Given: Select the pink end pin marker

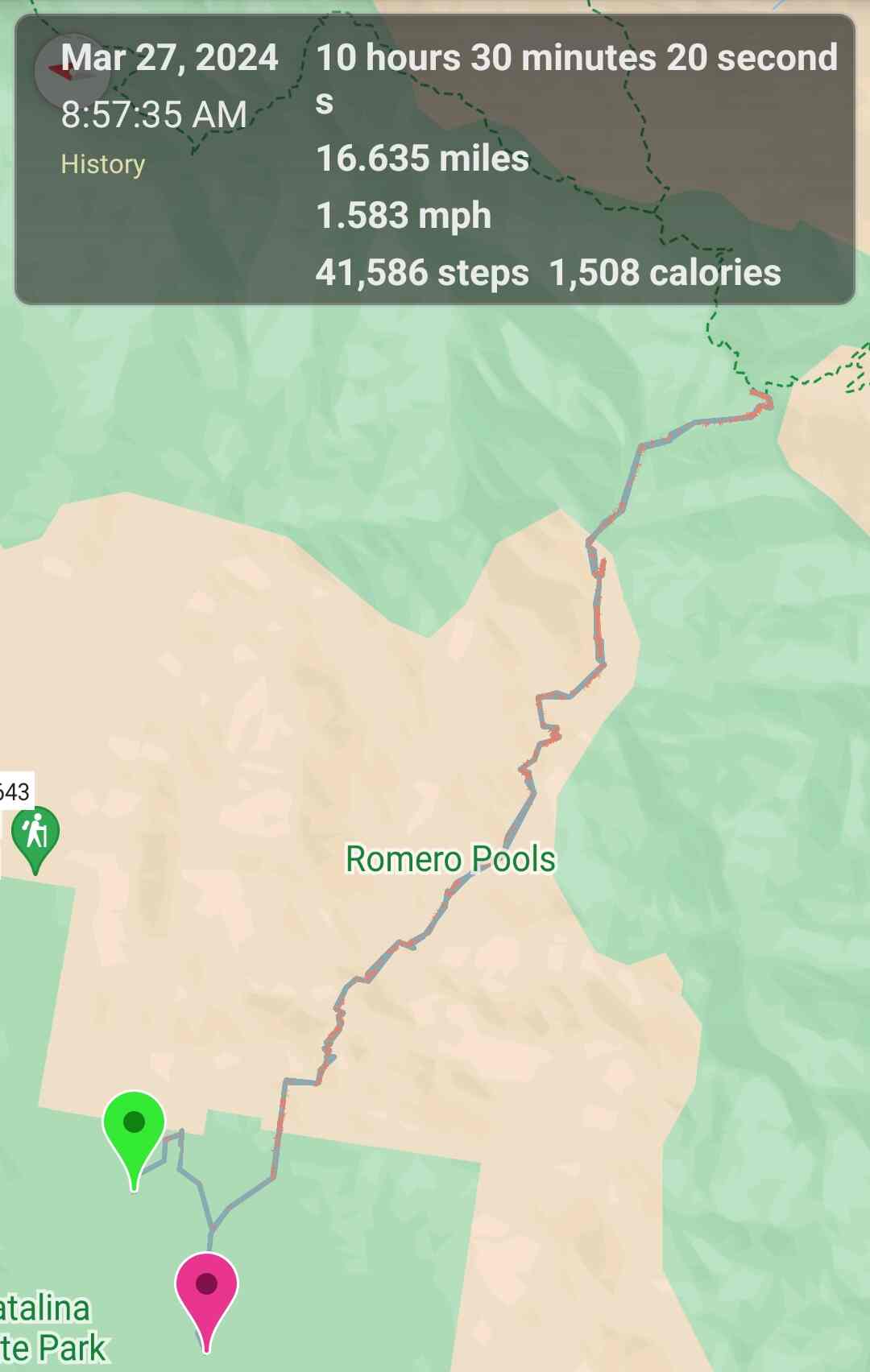Looking at the screenshot, I should click(206, 1290).
